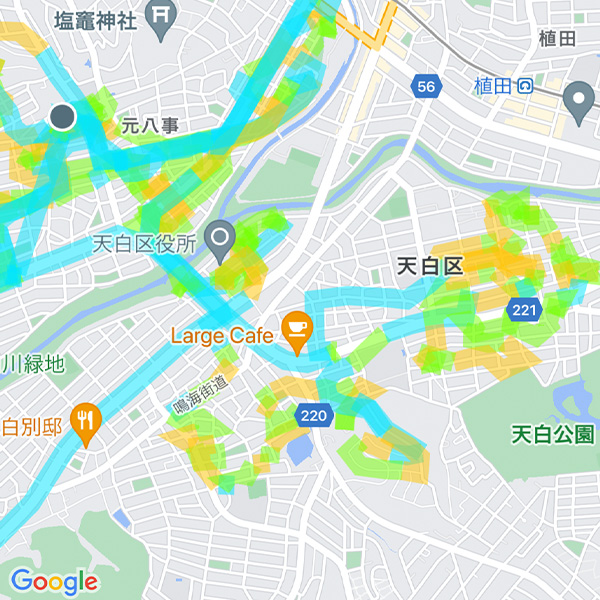Tap the Large Cafe marker
The width and height of the screenshot is (600, 600).
[x=296, y=327]
